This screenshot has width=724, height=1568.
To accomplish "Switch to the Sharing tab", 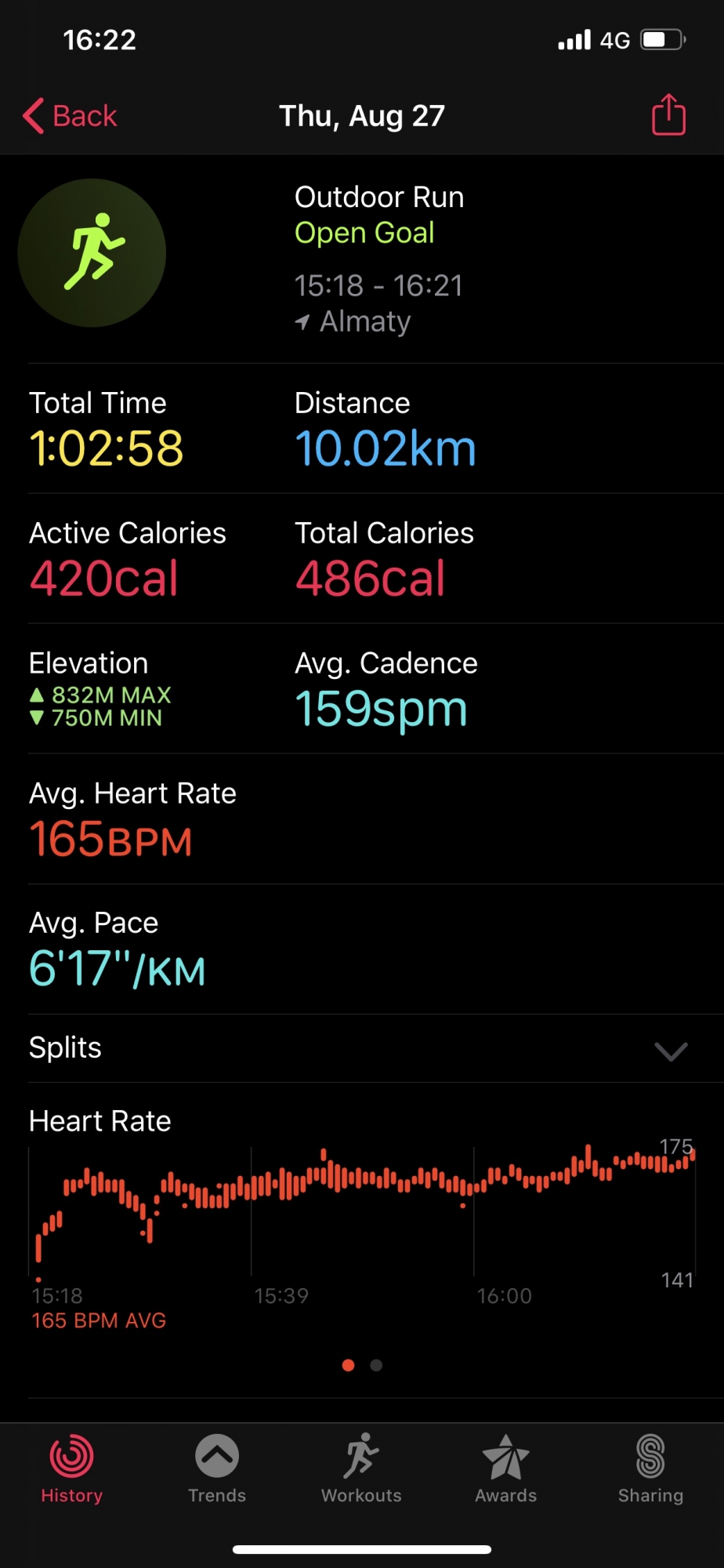I will (x=650, y=1468).
